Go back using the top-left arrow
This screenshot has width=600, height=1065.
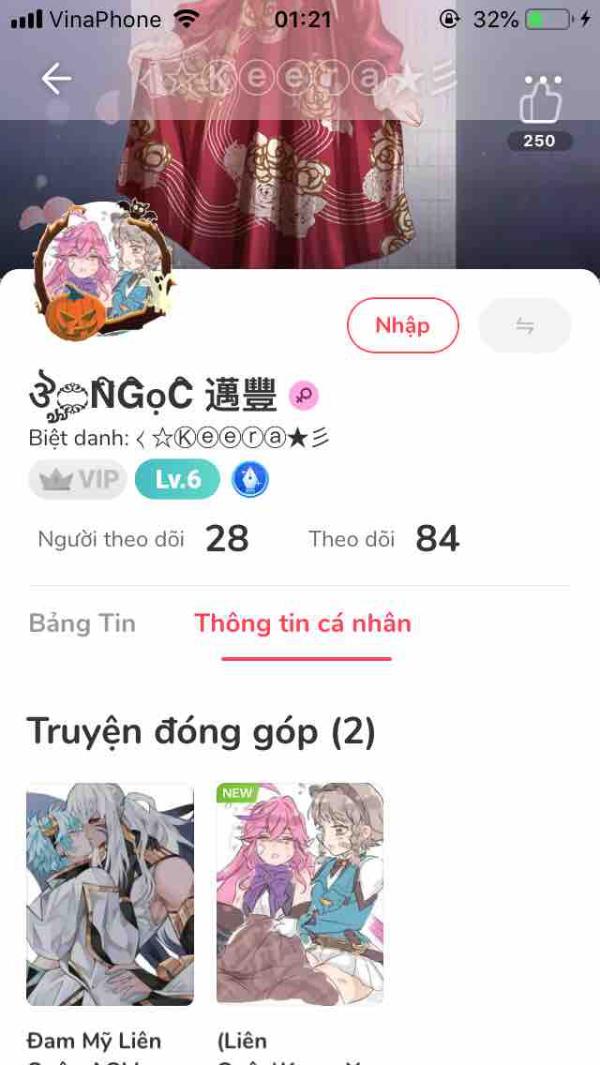[56, 79]
